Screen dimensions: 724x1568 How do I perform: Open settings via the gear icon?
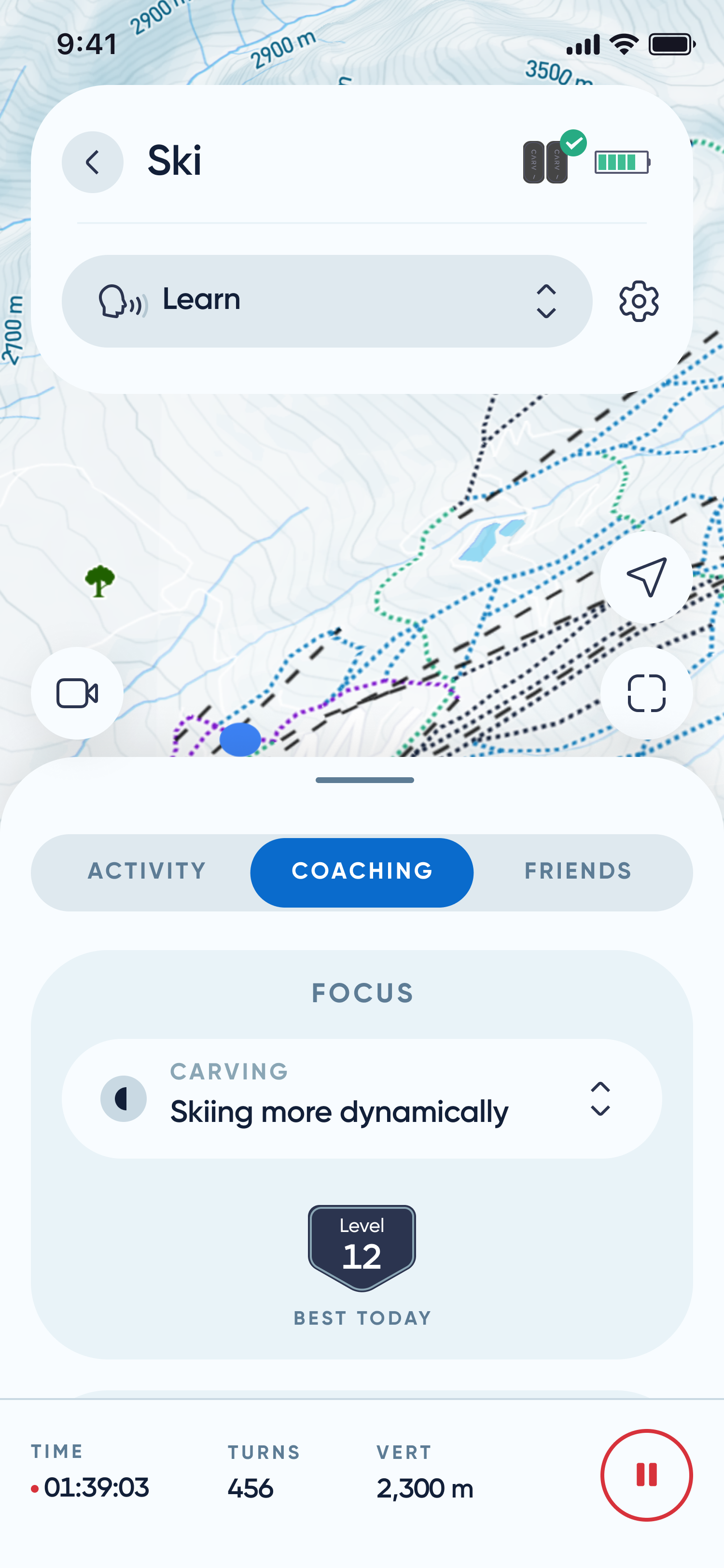click(638, 301)
